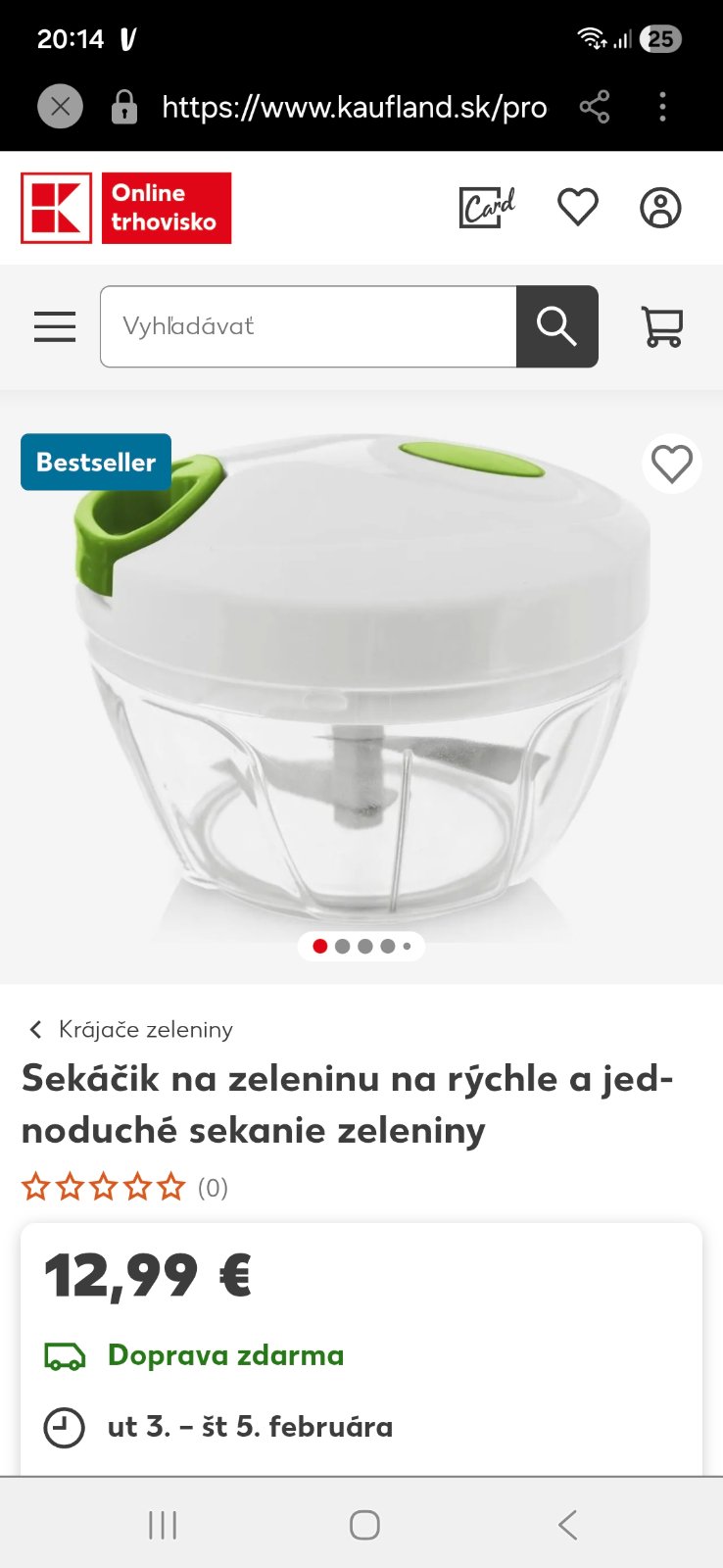Show recent apps
This screenshot has height=1568, width=723.
pos(163,1525)
